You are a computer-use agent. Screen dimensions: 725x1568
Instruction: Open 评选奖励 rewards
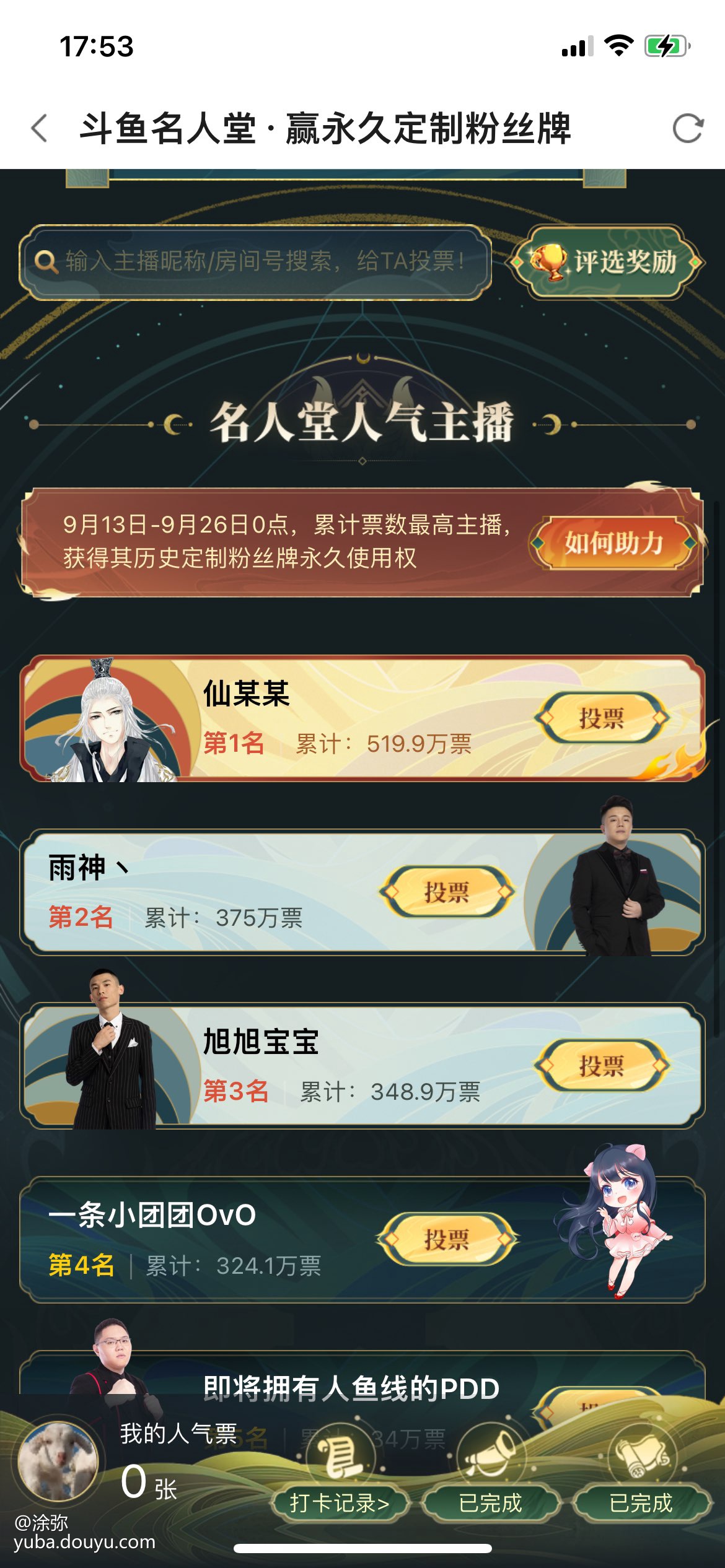(607, 262)
